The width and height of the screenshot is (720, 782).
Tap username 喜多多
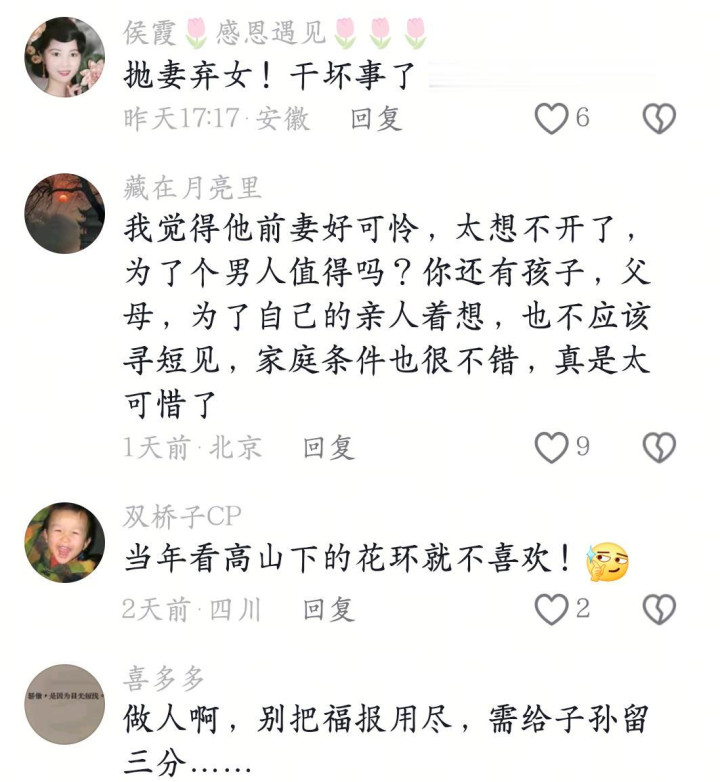click(x=164, y=679)
